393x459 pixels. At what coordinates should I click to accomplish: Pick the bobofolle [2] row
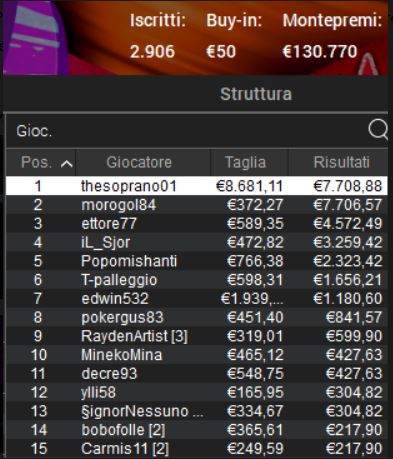point(197,430)
